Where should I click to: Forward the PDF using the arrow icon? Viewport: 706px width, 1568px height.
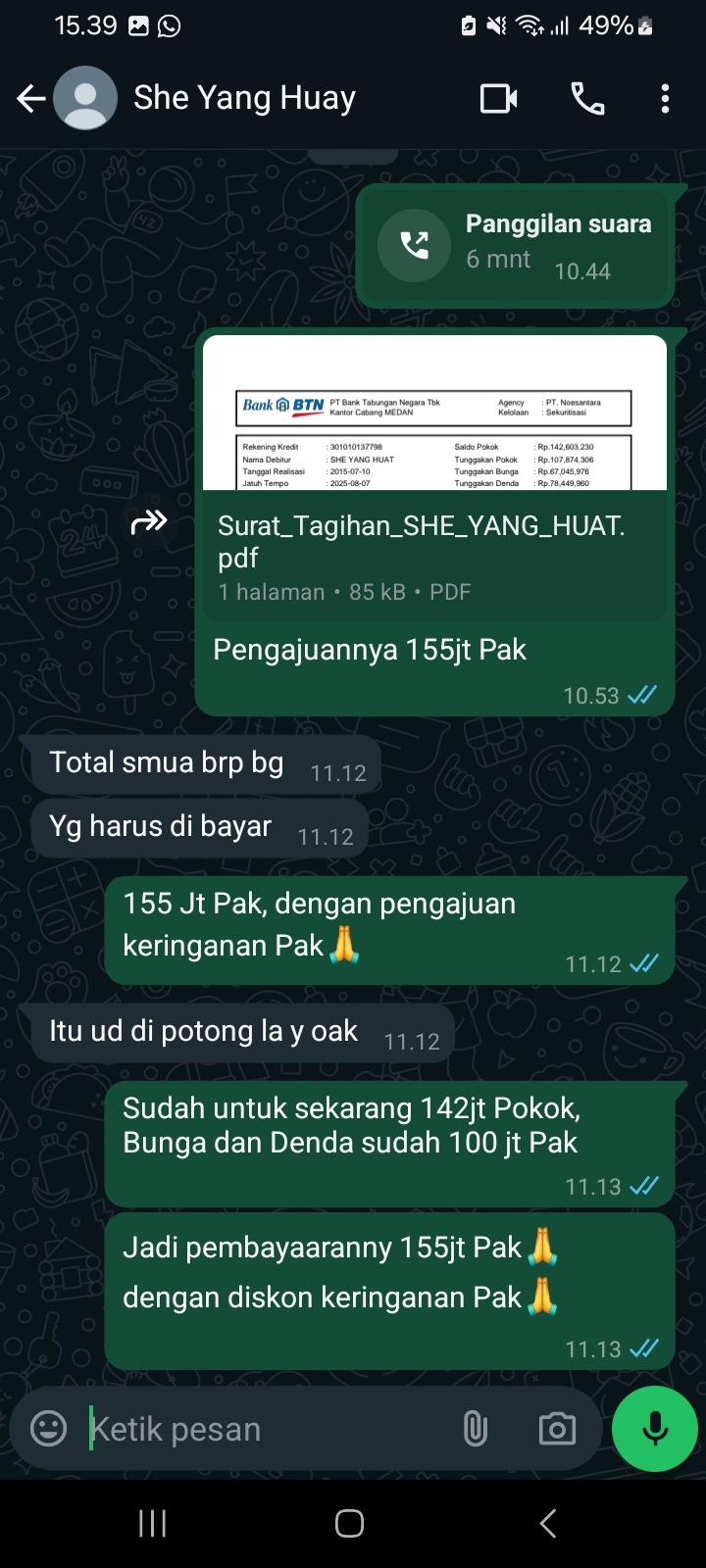point(149,522)
